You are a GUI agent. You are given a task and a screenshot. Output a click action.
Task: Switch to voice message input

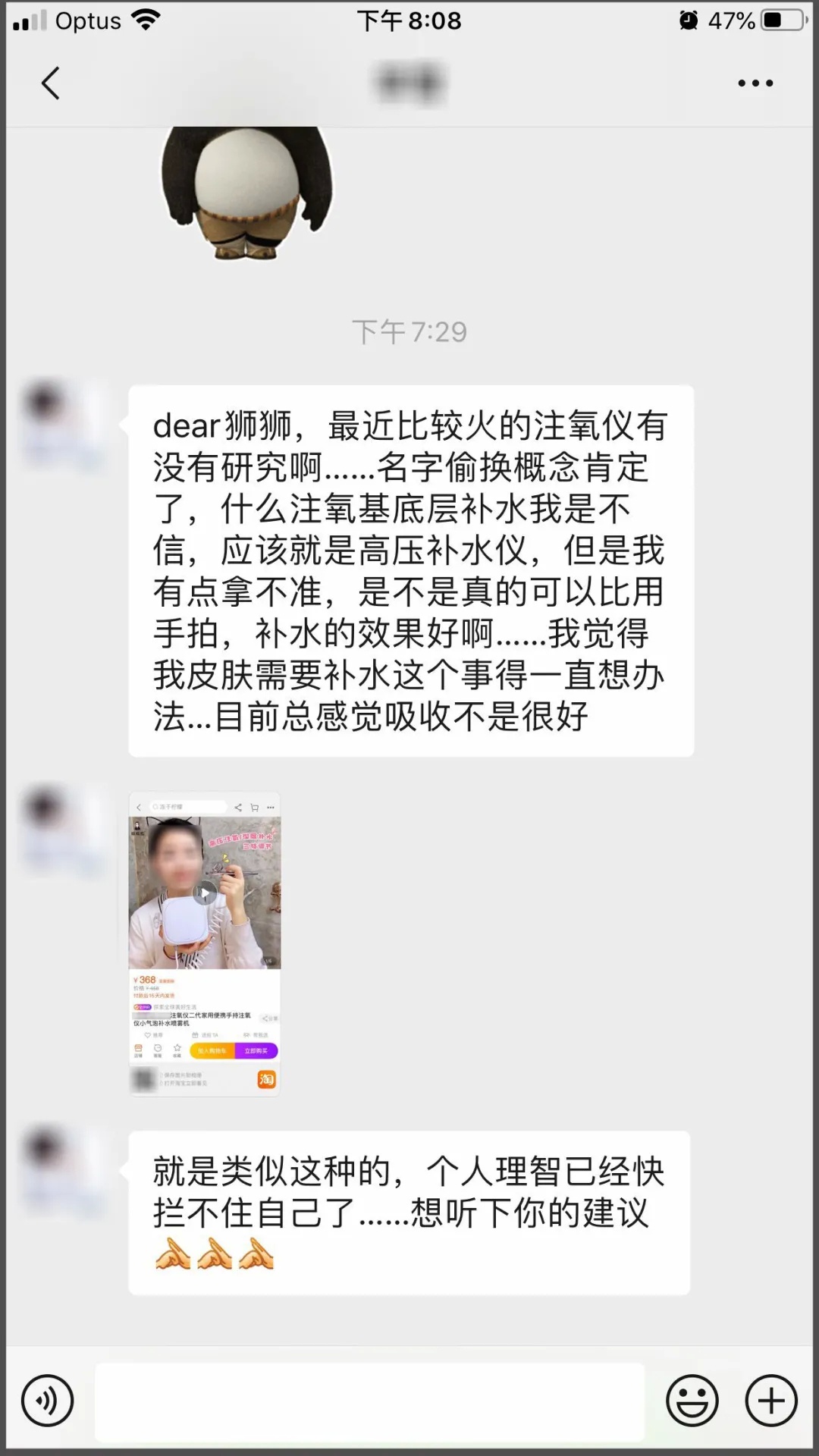(x=47, y=1401)
